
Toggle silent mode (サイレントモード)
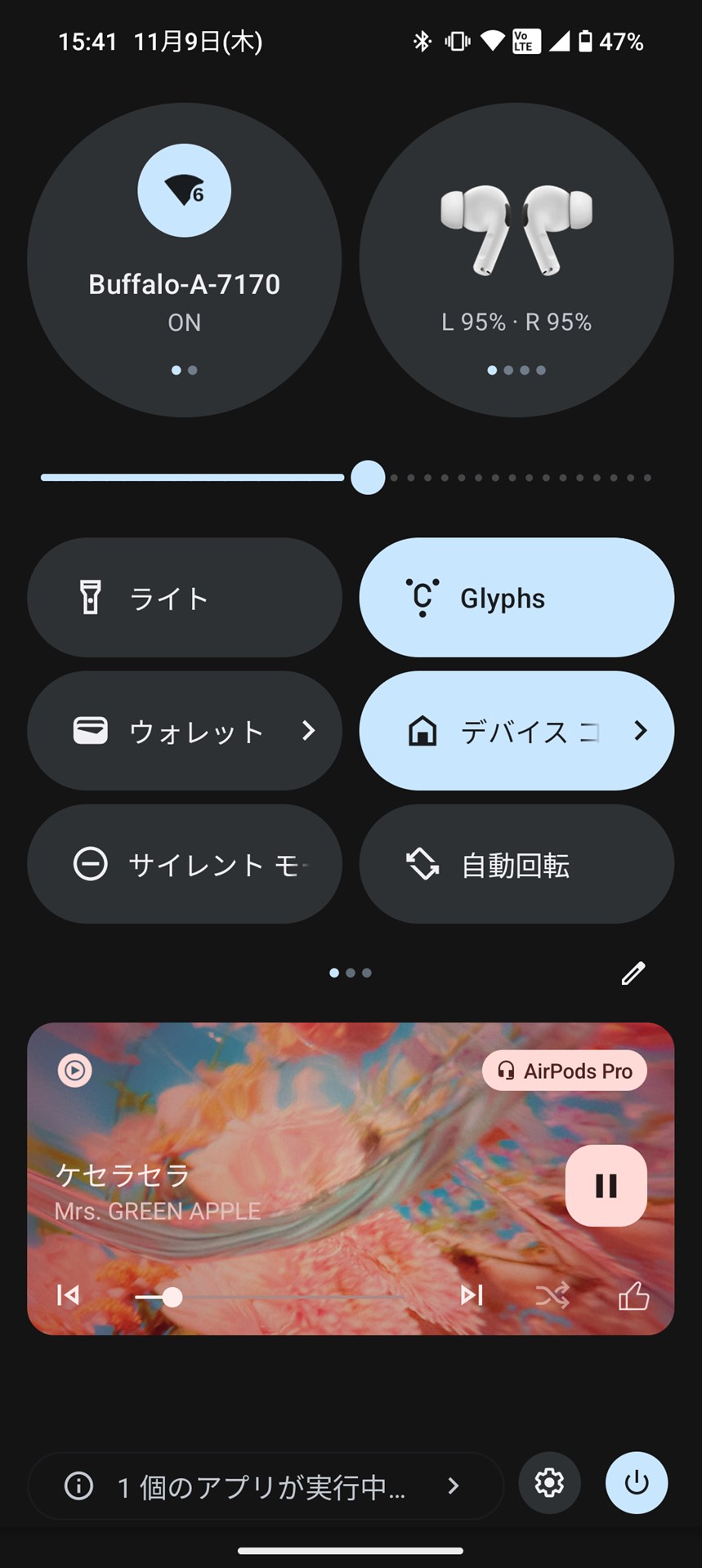tap(184, 863)
